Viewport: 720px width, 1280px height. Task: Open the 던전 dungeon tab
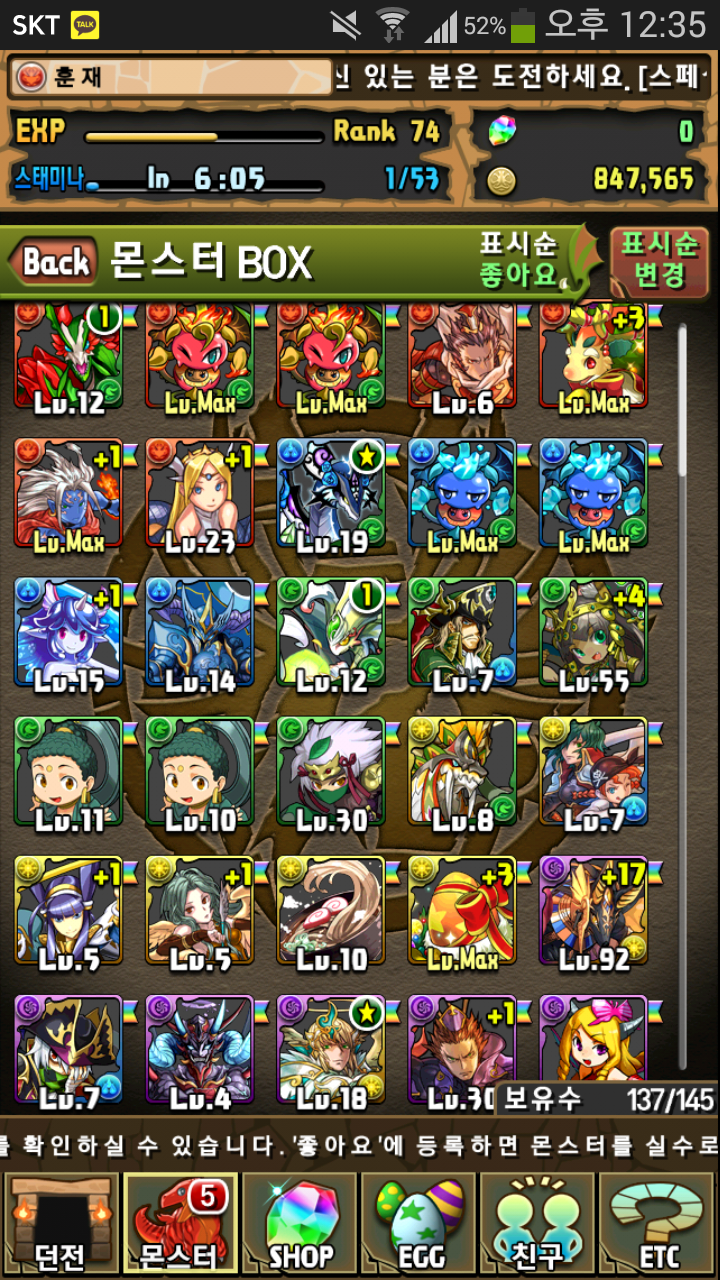tap(59, 1224)
